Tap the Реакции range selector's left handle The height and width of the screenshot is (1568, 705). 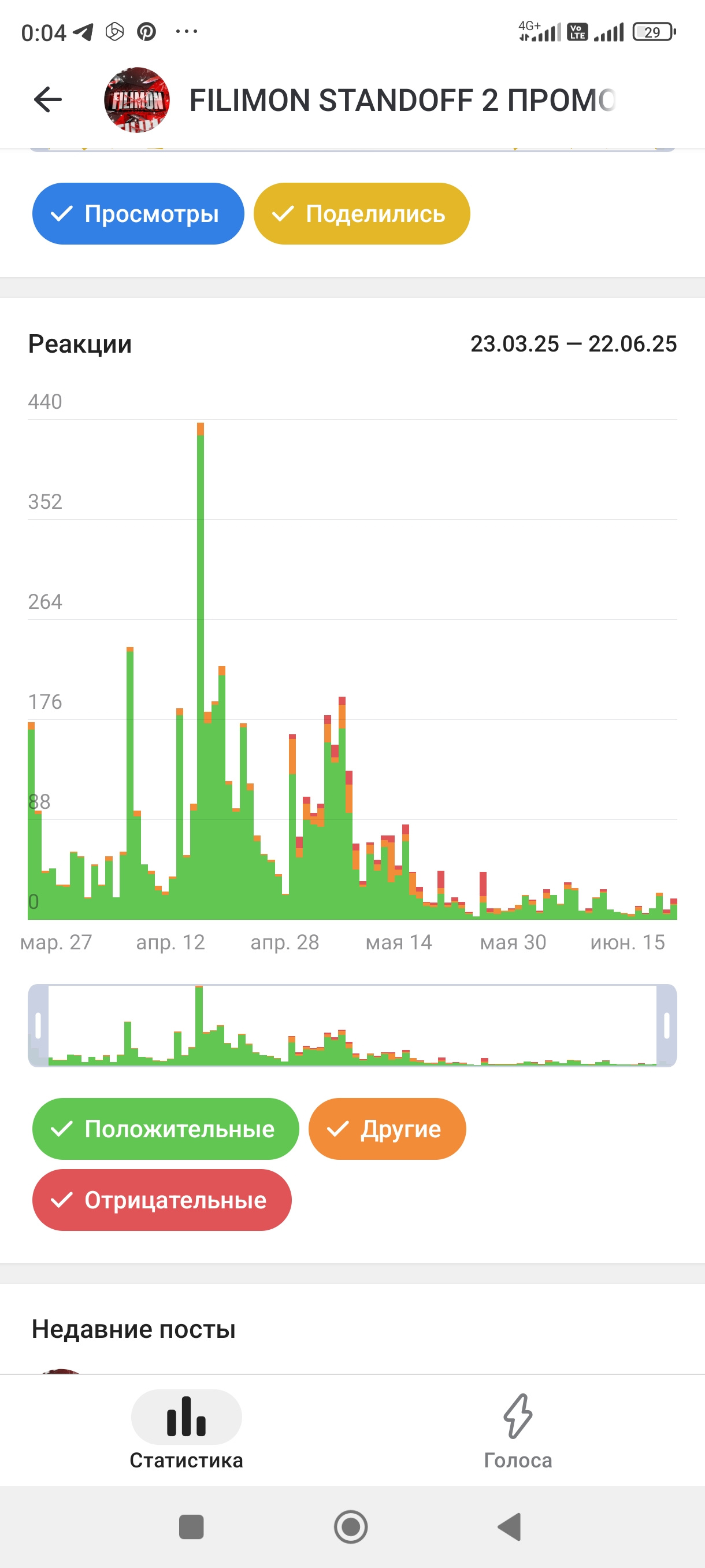pyautogui.click(x=38, y=1026)
